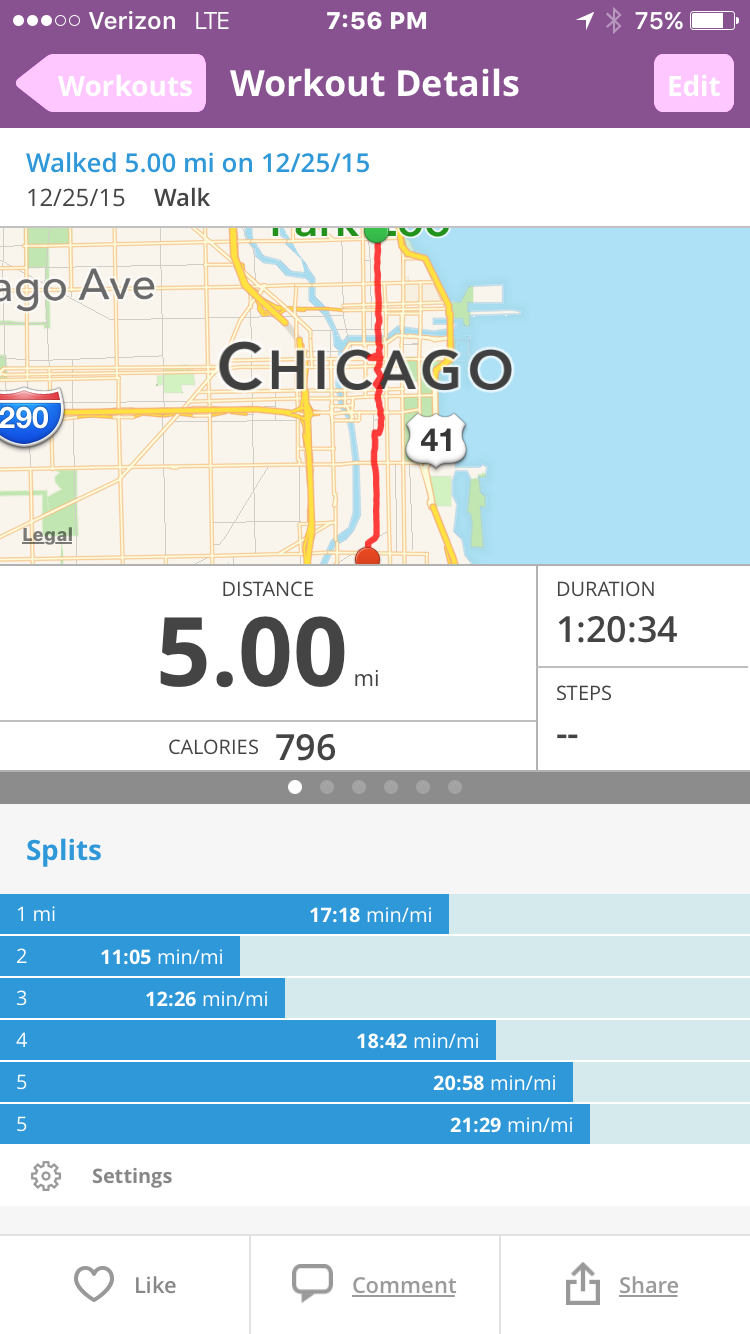Comment on this workout

(375, 1285)
